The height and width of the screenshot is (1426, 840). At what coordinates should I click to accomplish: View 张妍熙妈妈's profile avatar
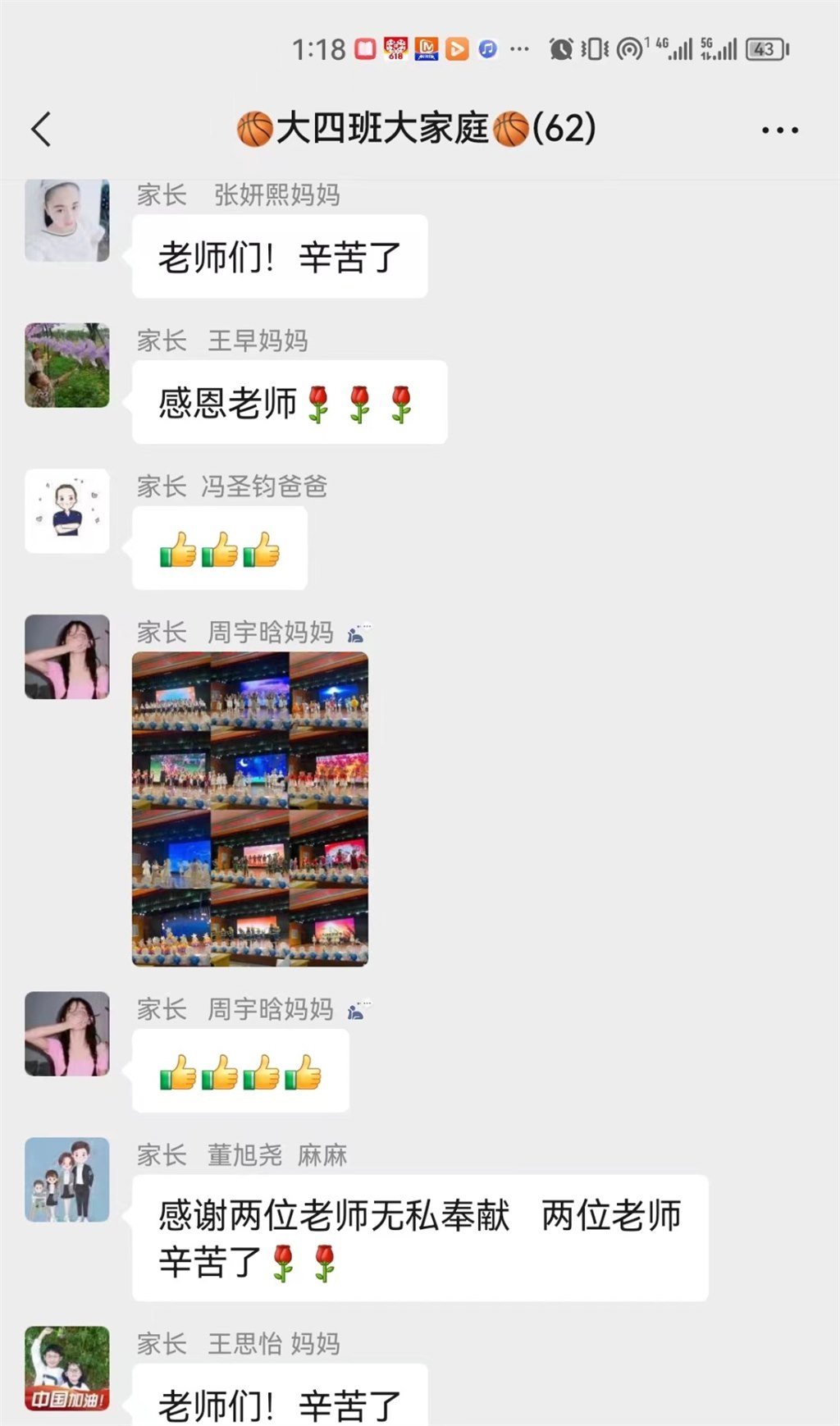point(67,220)
